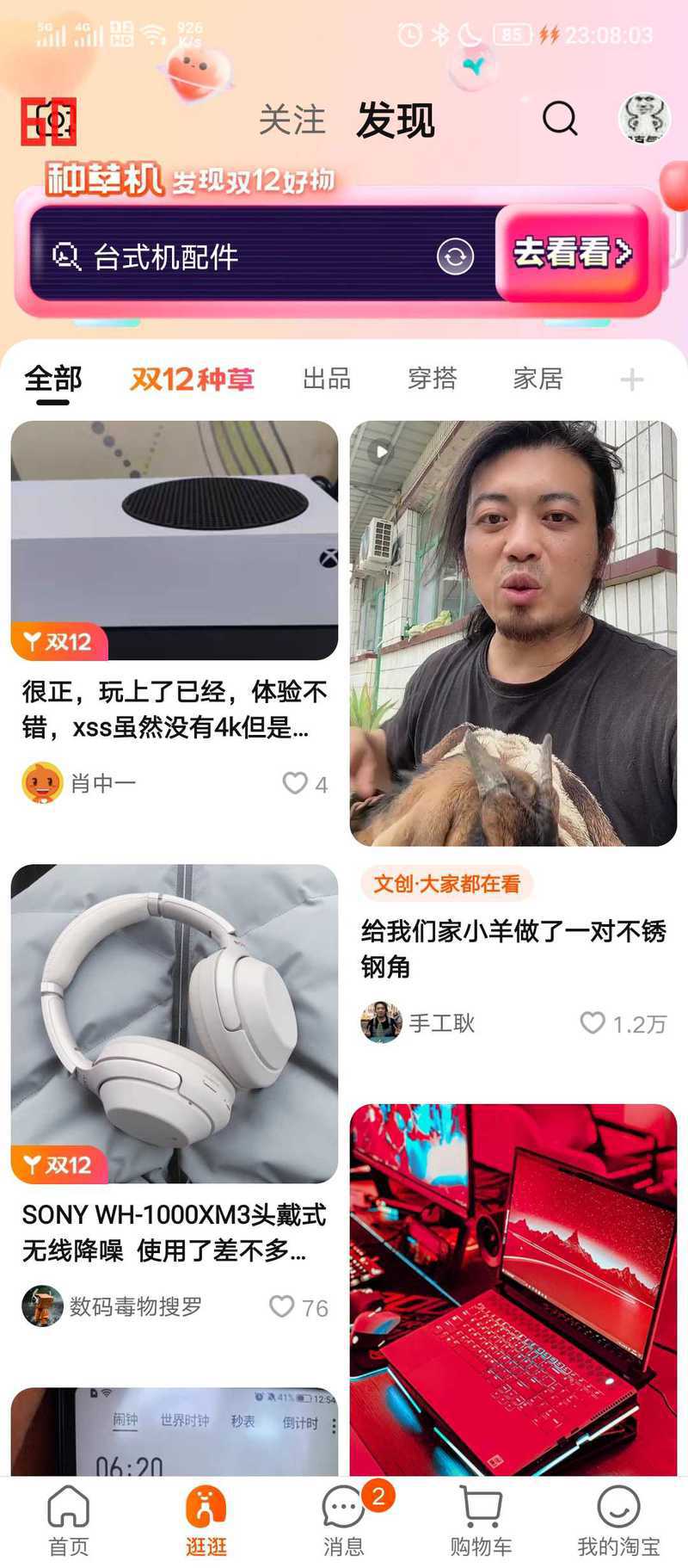Tap the 台式机配件 search box
Image resolution: width=688 pixels, height=1568 pixels.
click(241, 256)
